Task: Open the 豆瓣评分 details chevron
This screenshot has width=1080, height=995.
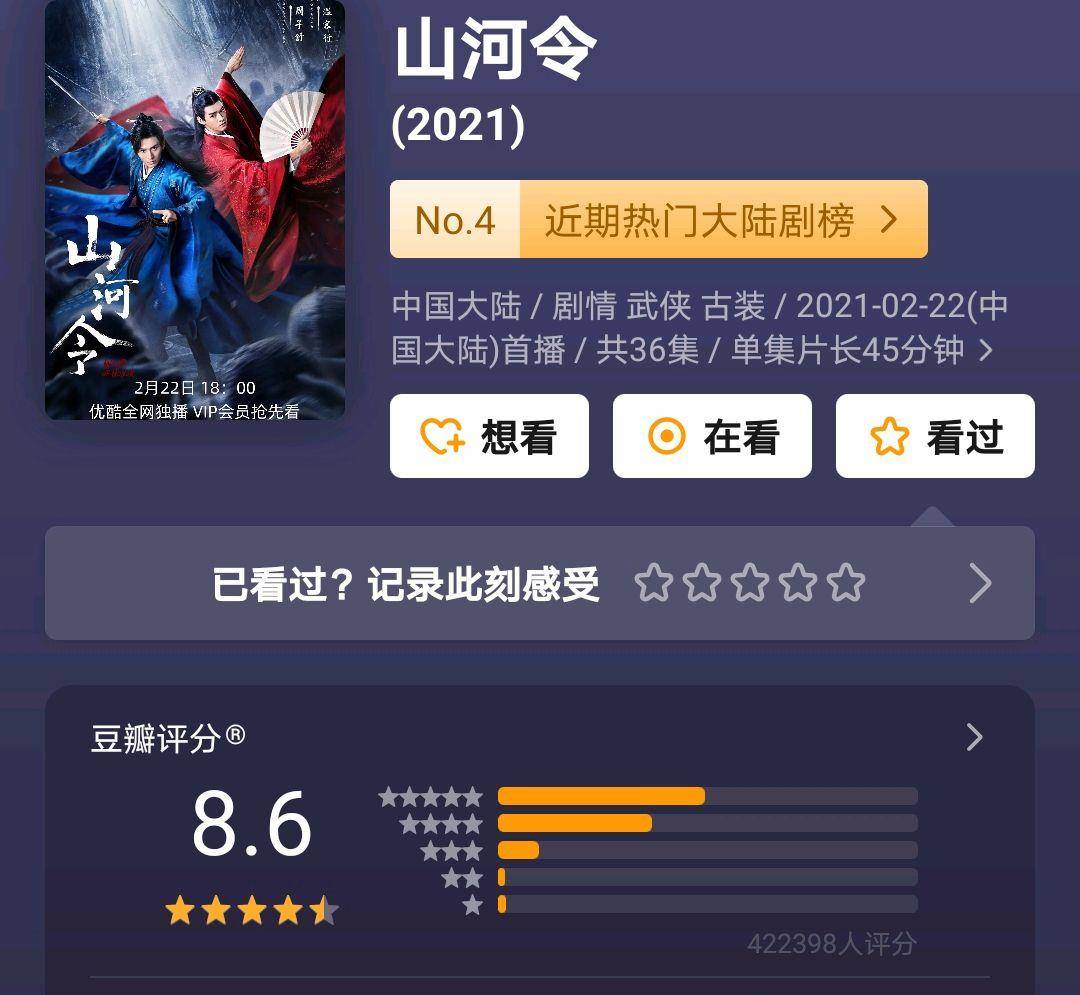Action: (x=974, y=738)
